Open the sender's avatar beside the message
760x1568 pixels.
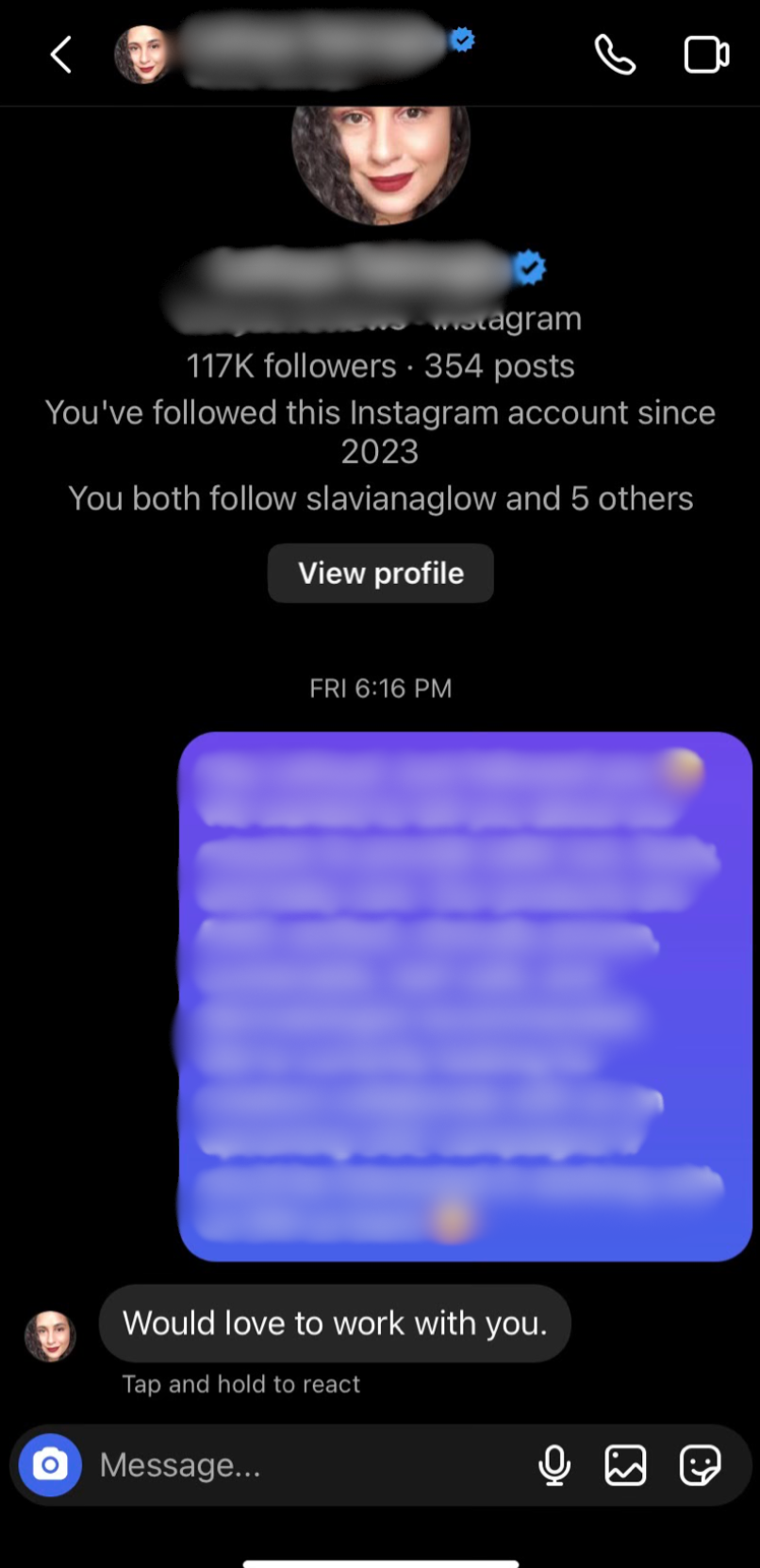(50, 1335)
